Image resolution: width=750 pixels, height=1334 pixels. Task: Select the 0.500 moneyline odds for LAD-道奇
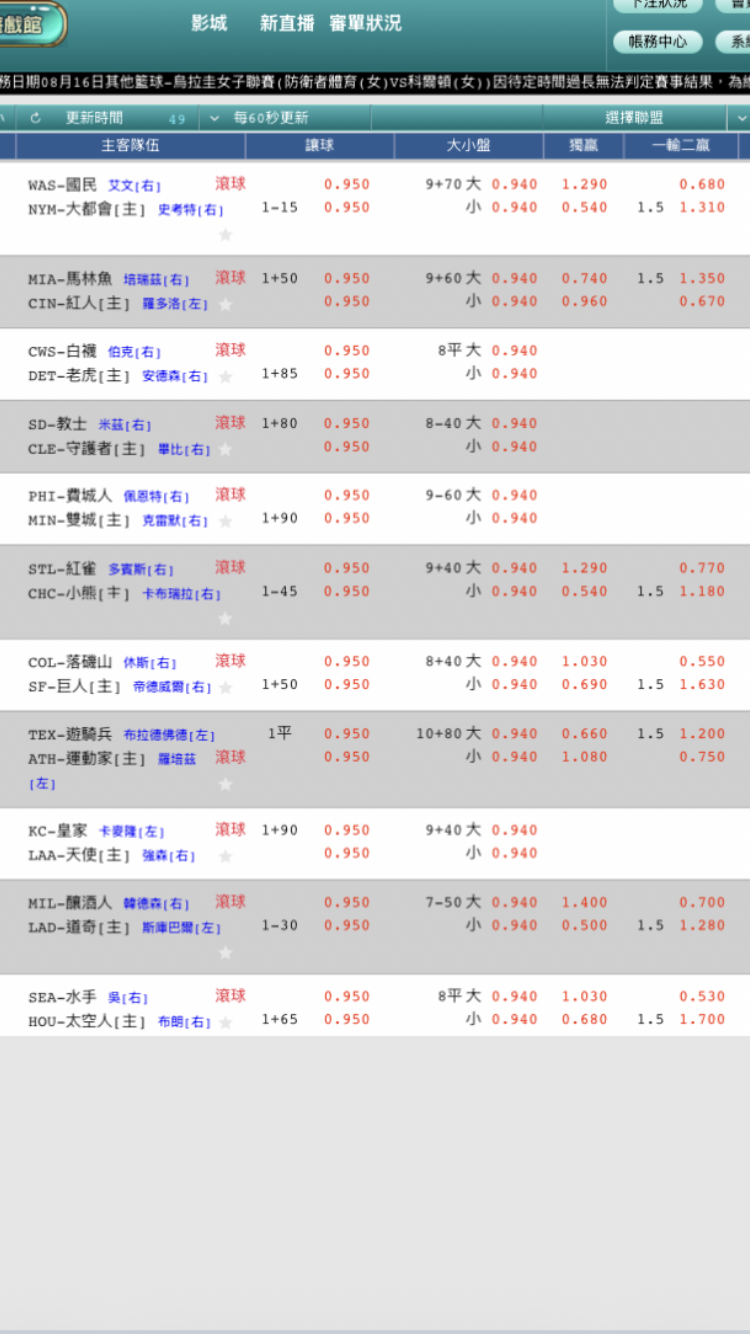[584, 926]
